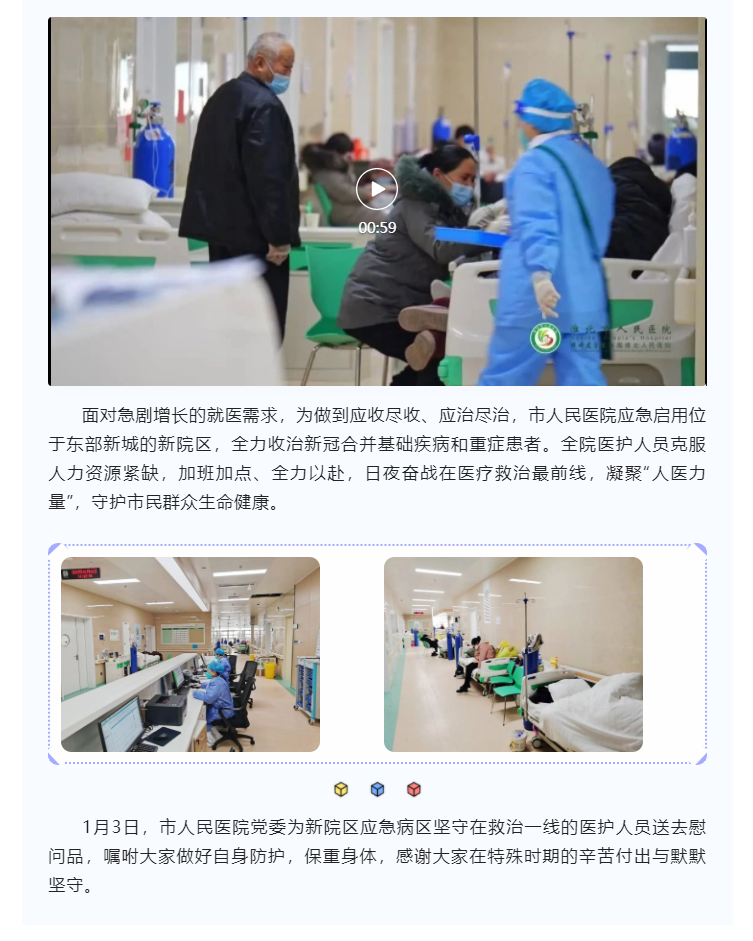Open the nurse station photo

[x=190, y=654]
